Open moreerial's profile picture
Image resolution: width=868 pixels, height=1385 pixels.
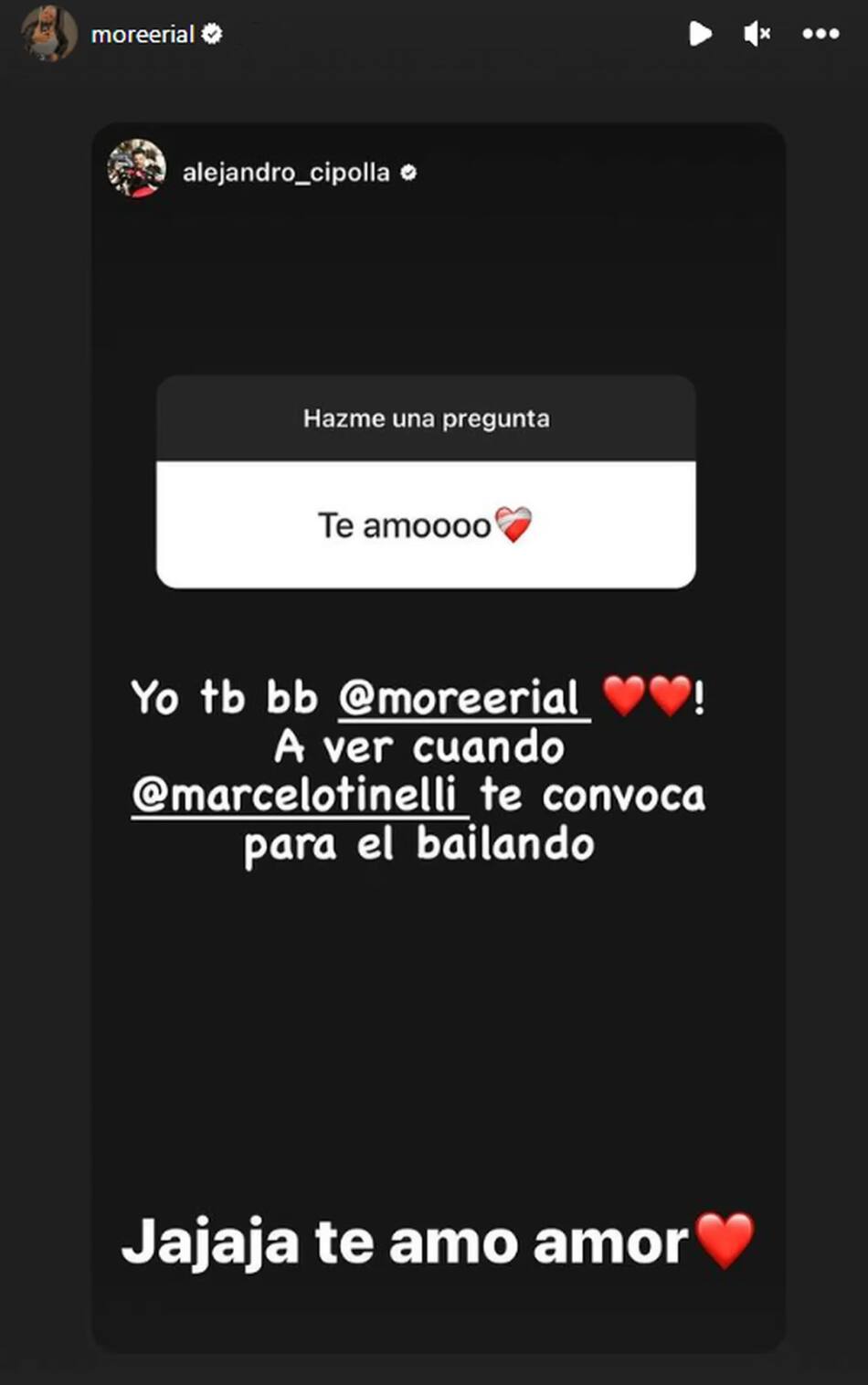pyautogui.click(x=49, y=34)
